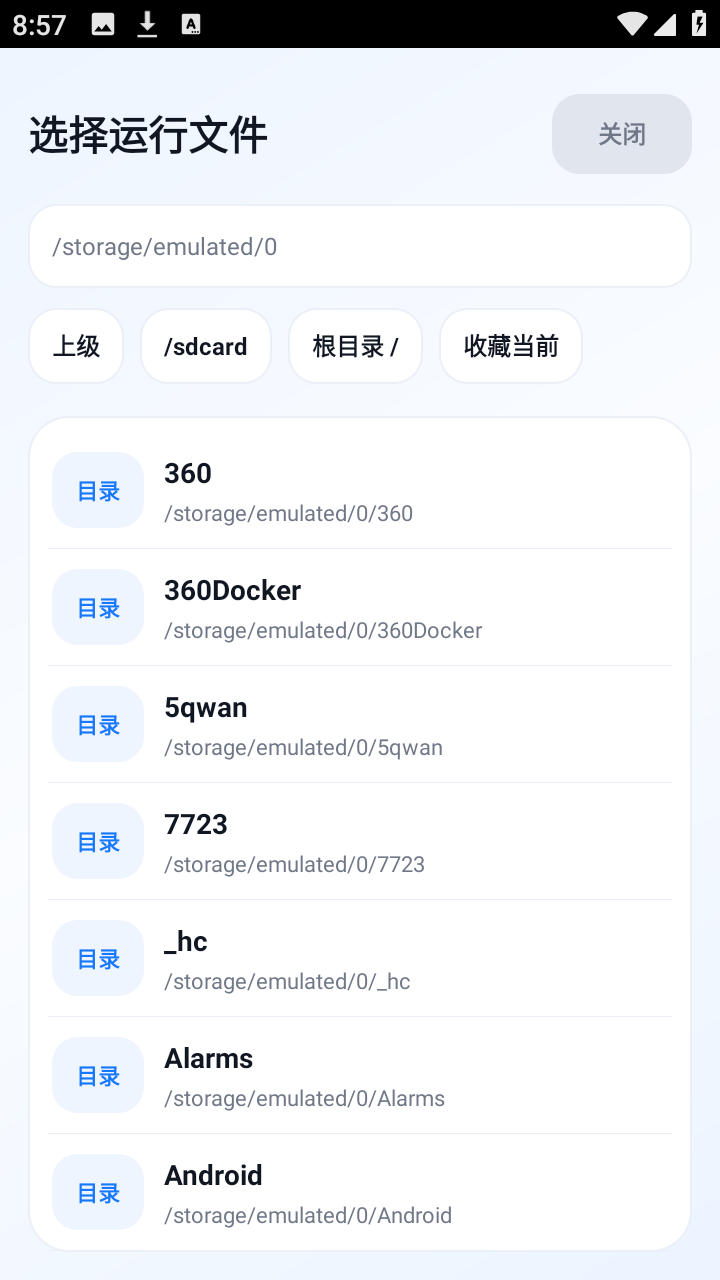720x1280 pixels.
Task: Tap the path input showing /storage/emulated/0
Action: pos(359,245)
